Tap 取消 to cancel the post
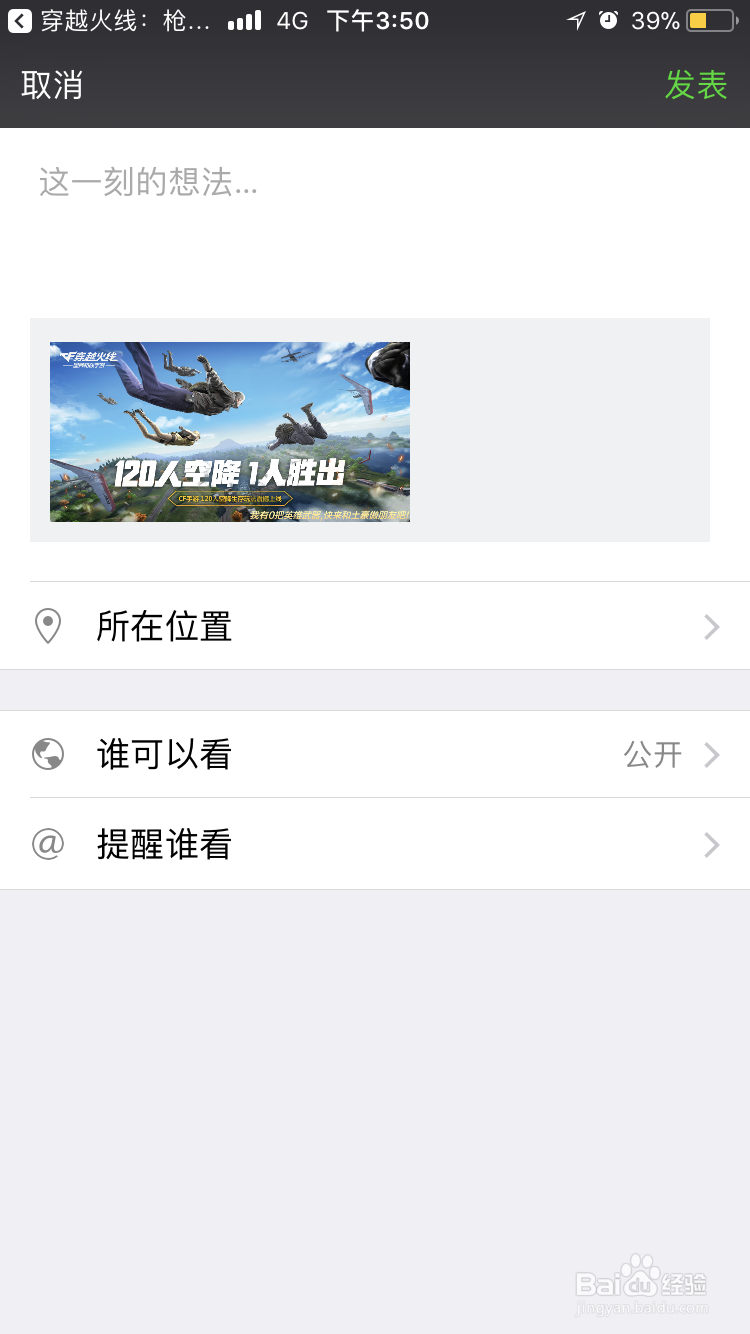 click(52, 86)
